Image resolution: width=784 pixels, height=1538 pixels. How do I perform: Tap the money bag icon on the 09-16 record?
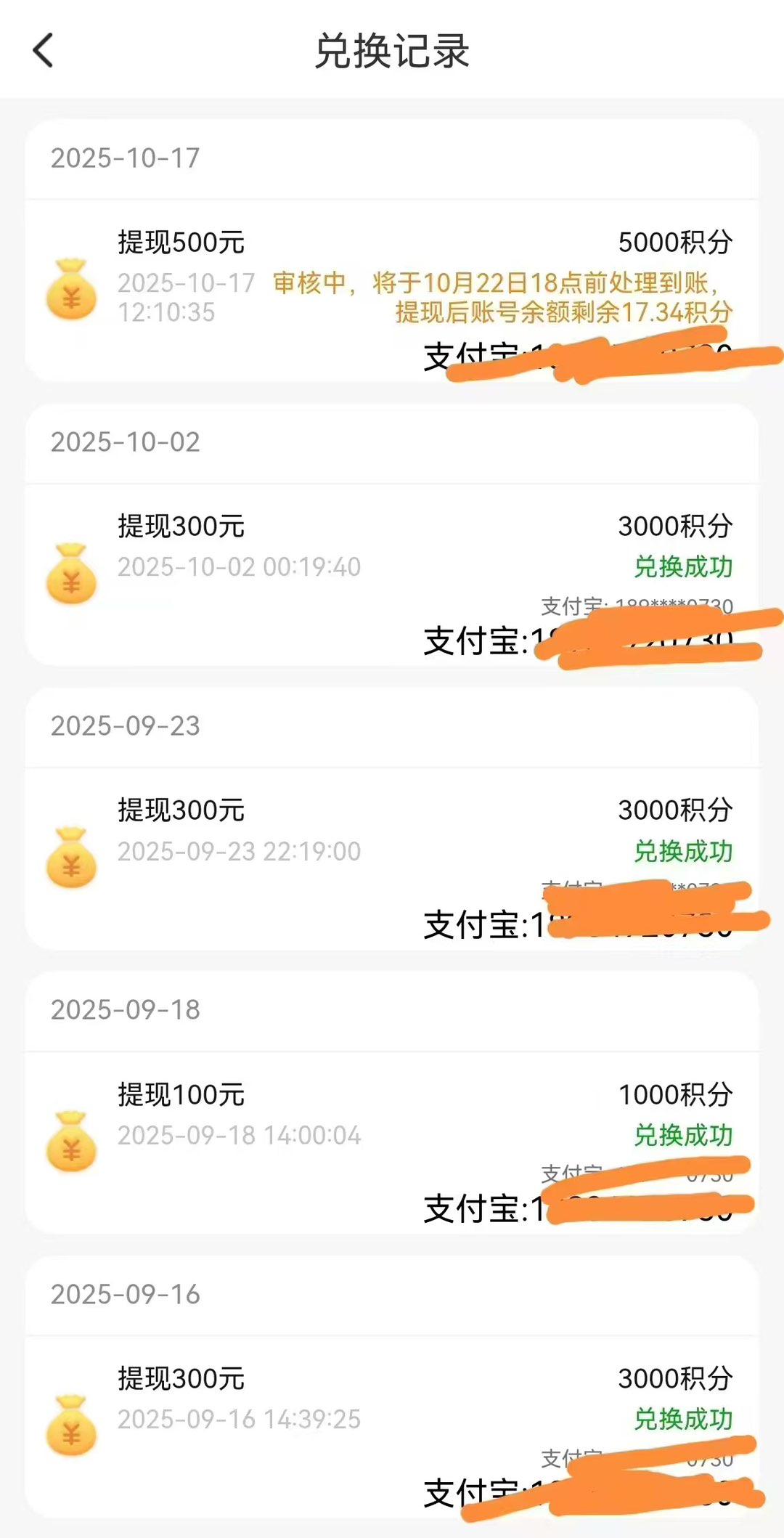(71, 1423)
